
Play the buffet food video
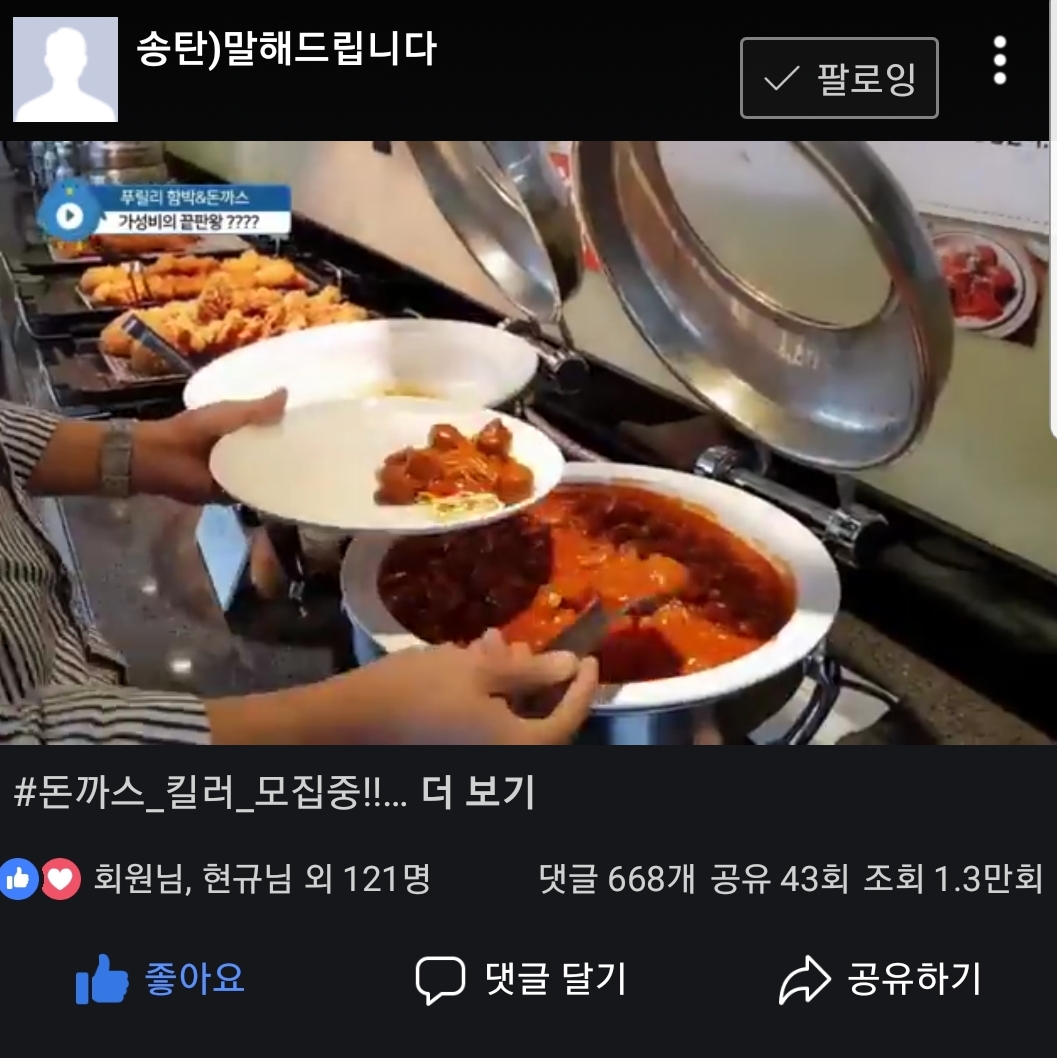pyautogui.click(x=528, y=442)
